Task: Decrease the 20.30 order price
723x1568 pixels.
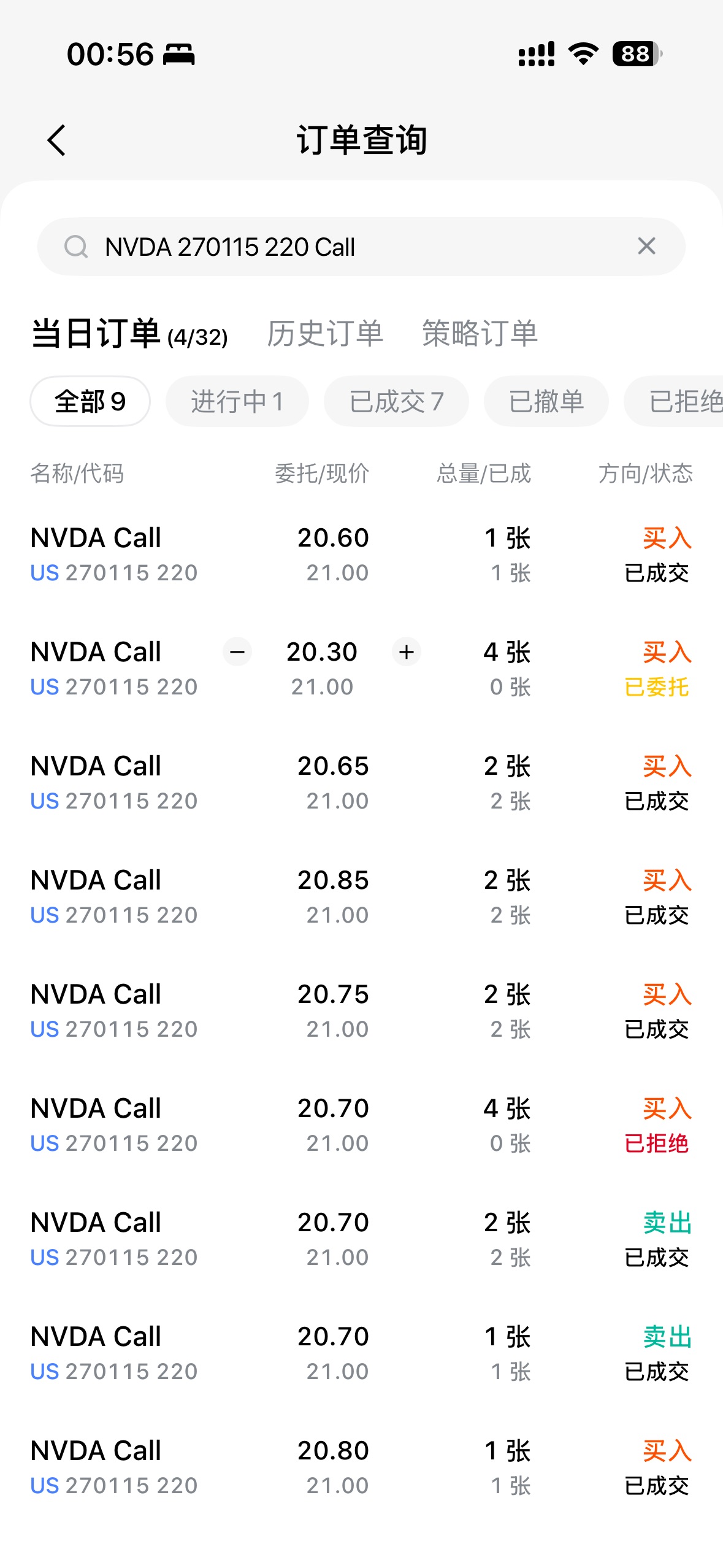Action: tap(237, 652)
